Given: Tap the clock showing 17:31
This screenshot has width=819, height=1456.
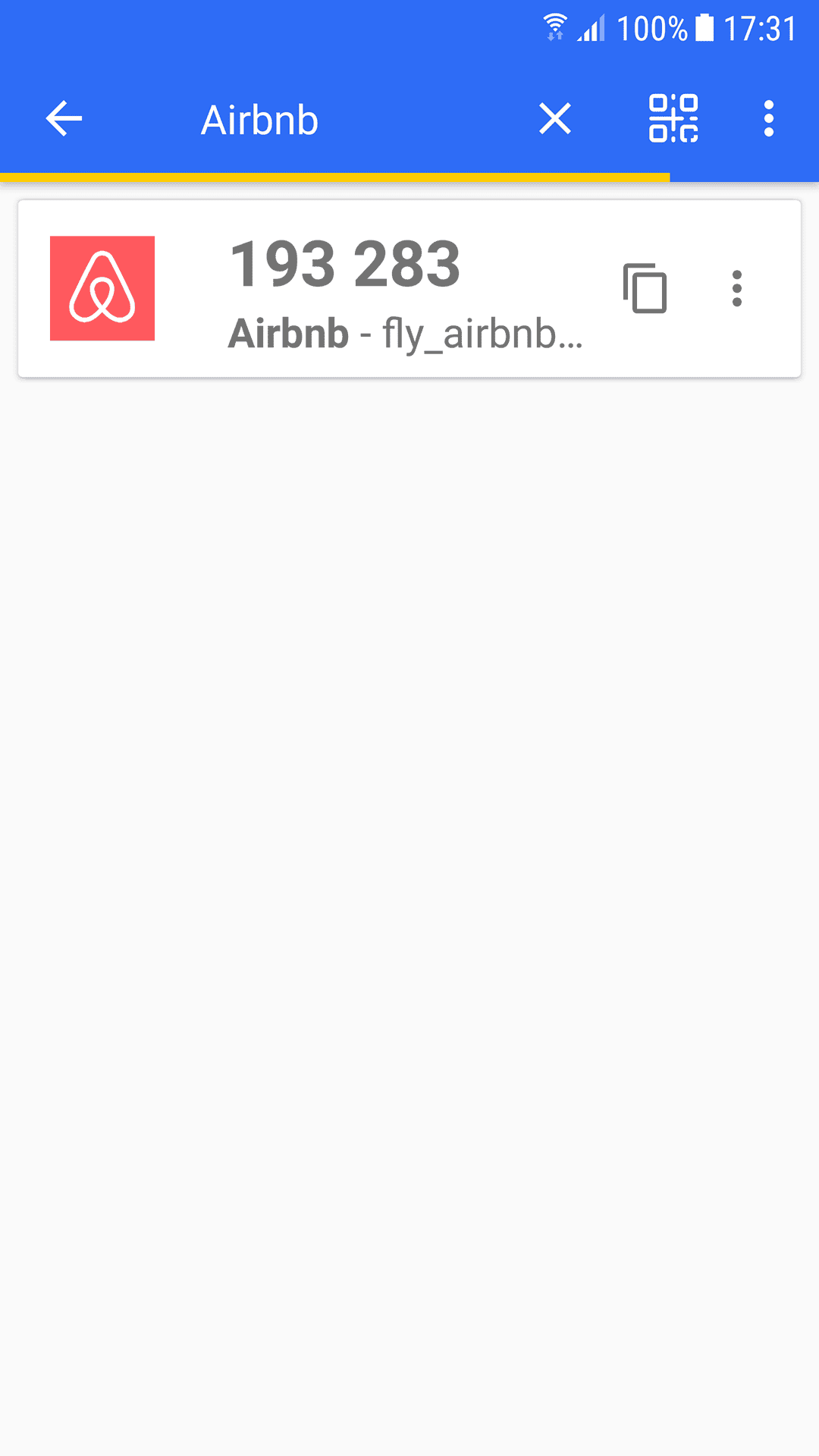Looking at the screenshot, I should 762,27.
